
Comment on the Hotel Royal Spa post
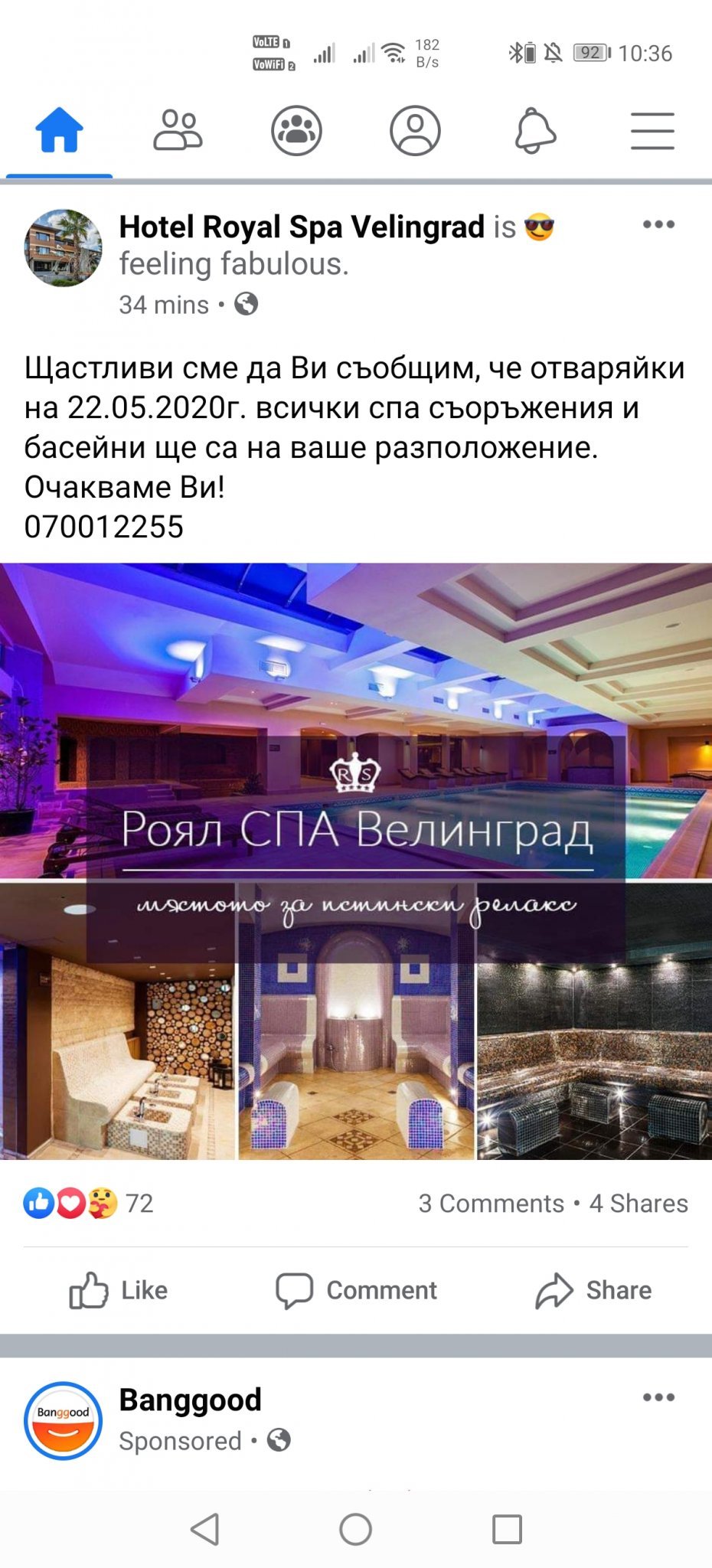point(356,1290)
